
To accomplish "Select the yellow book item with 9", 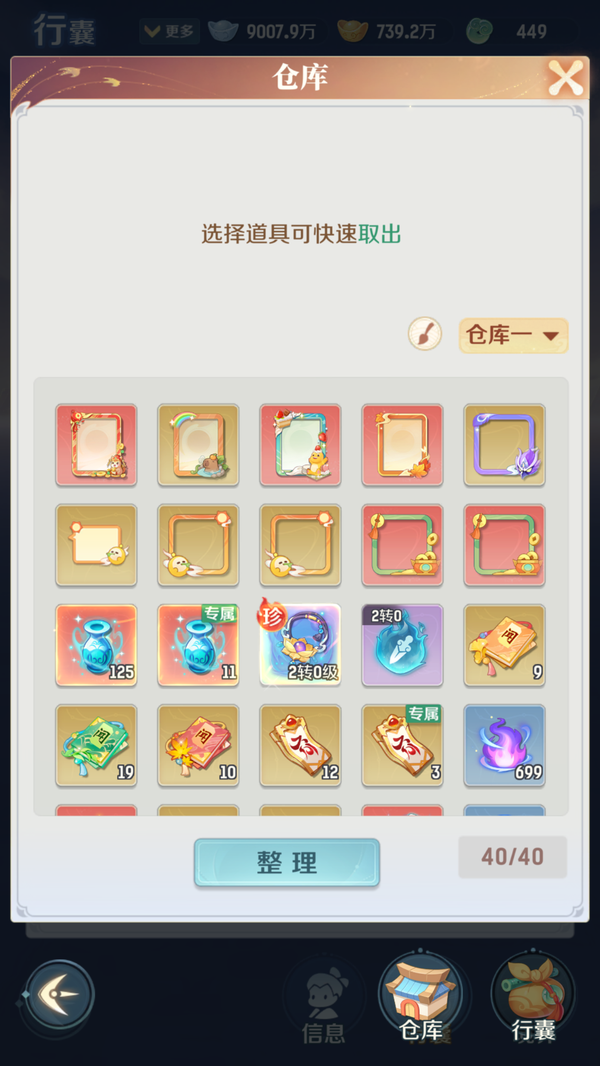I will click(504, 645).
